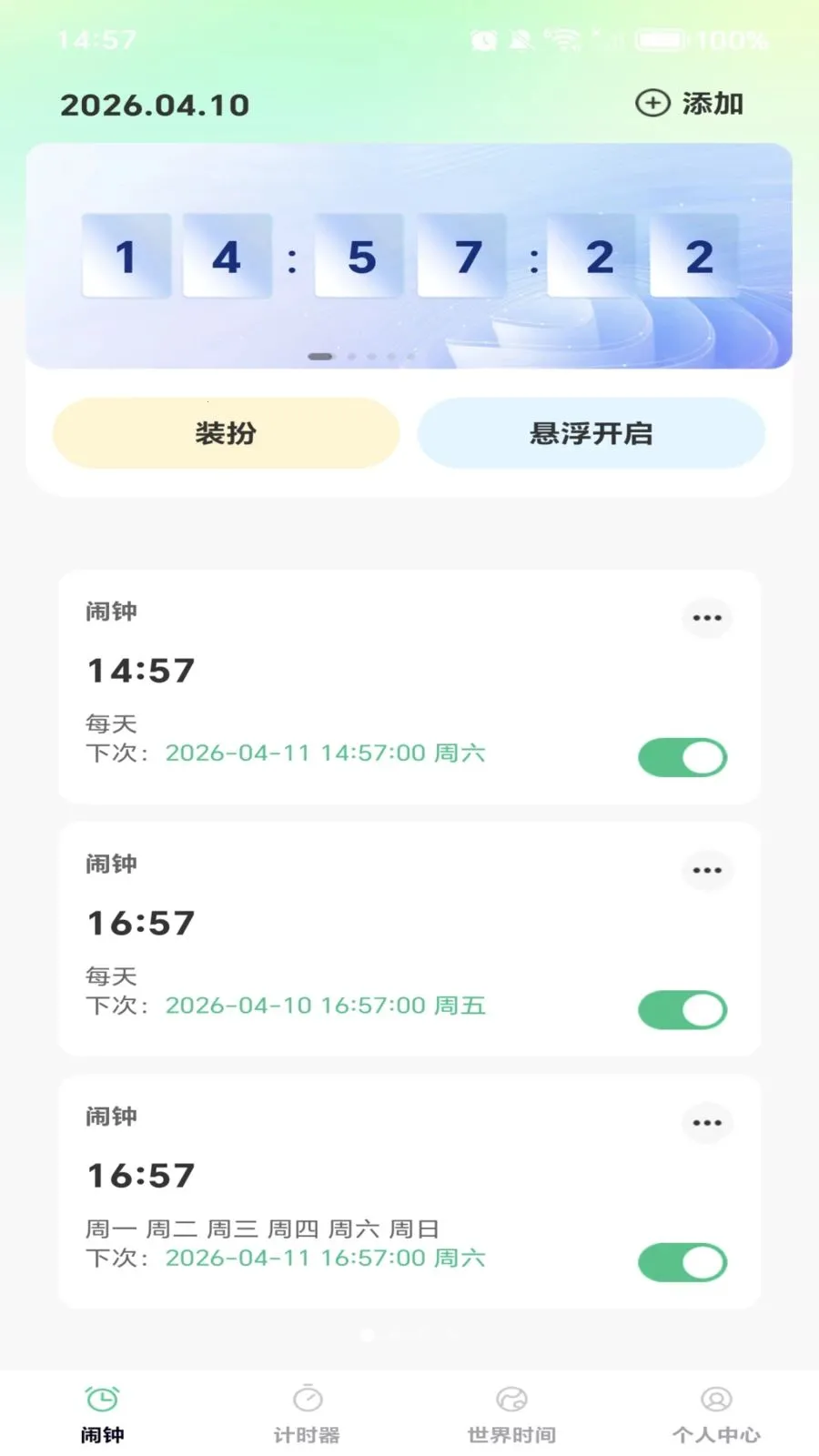Click the page indicator dot below the alarms
This screenshot has height=1456, width=819.
tap(368, 1335)
